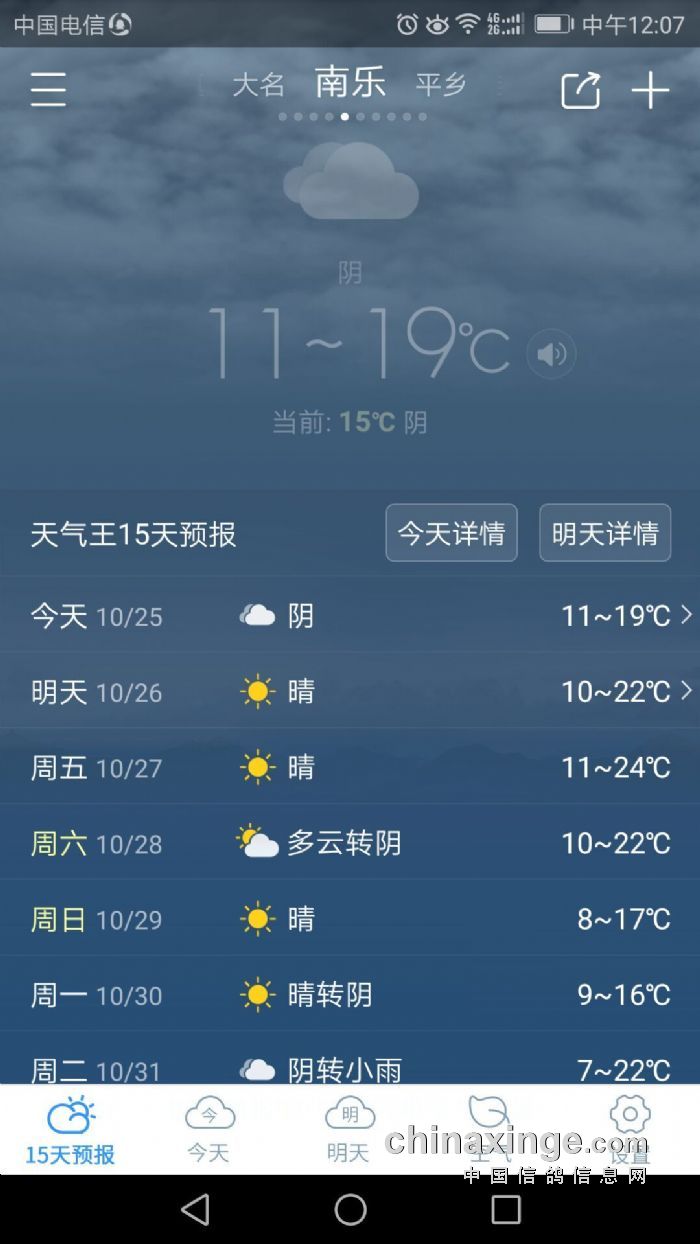Open the 今天 10/25 forecast row
The width and height of the screenshot is (700, 1244).
tap(350, 615)
